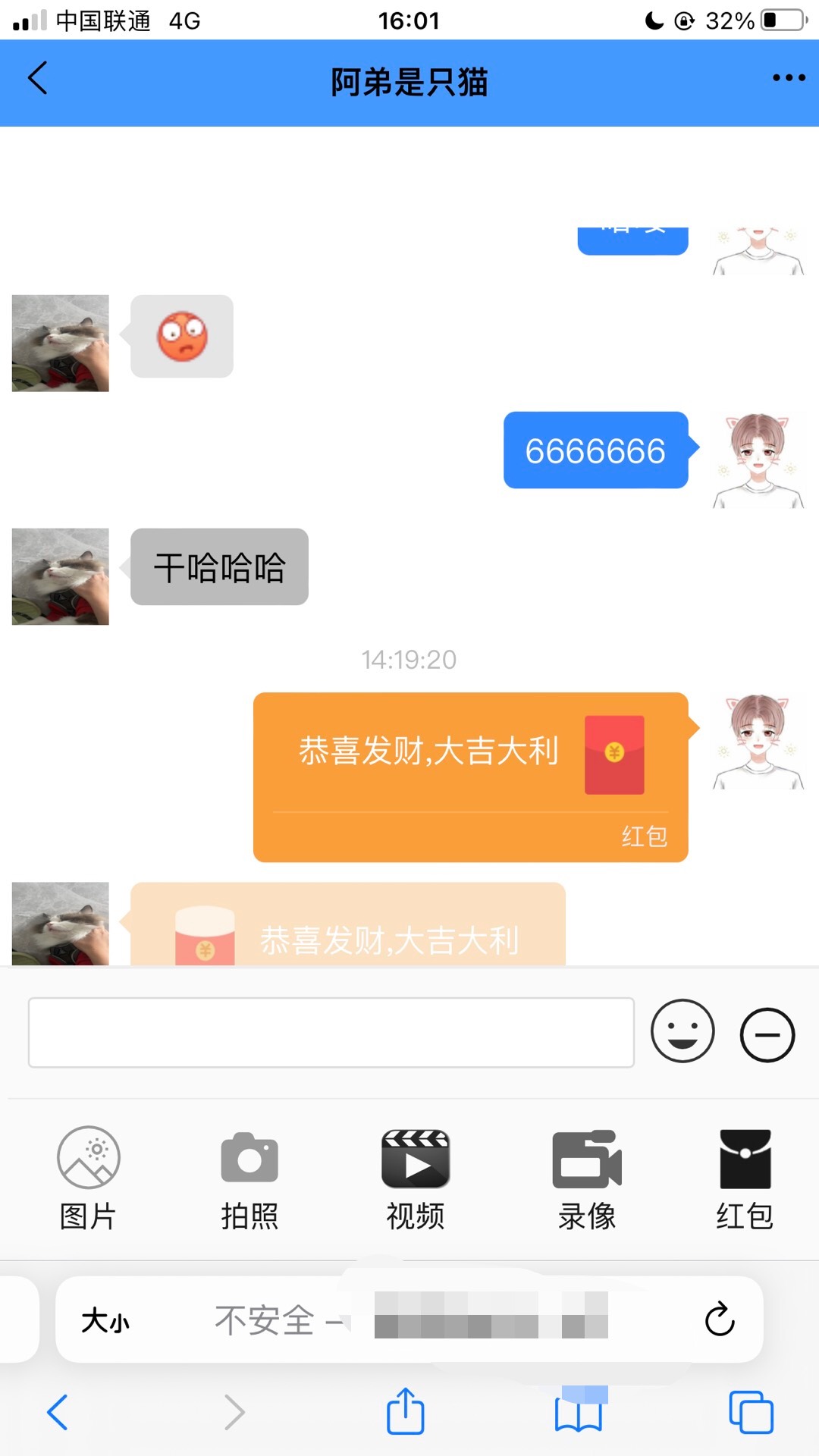Tap the message text input field
Viewport: 819px width, 1456px height.
(331, 1033)
